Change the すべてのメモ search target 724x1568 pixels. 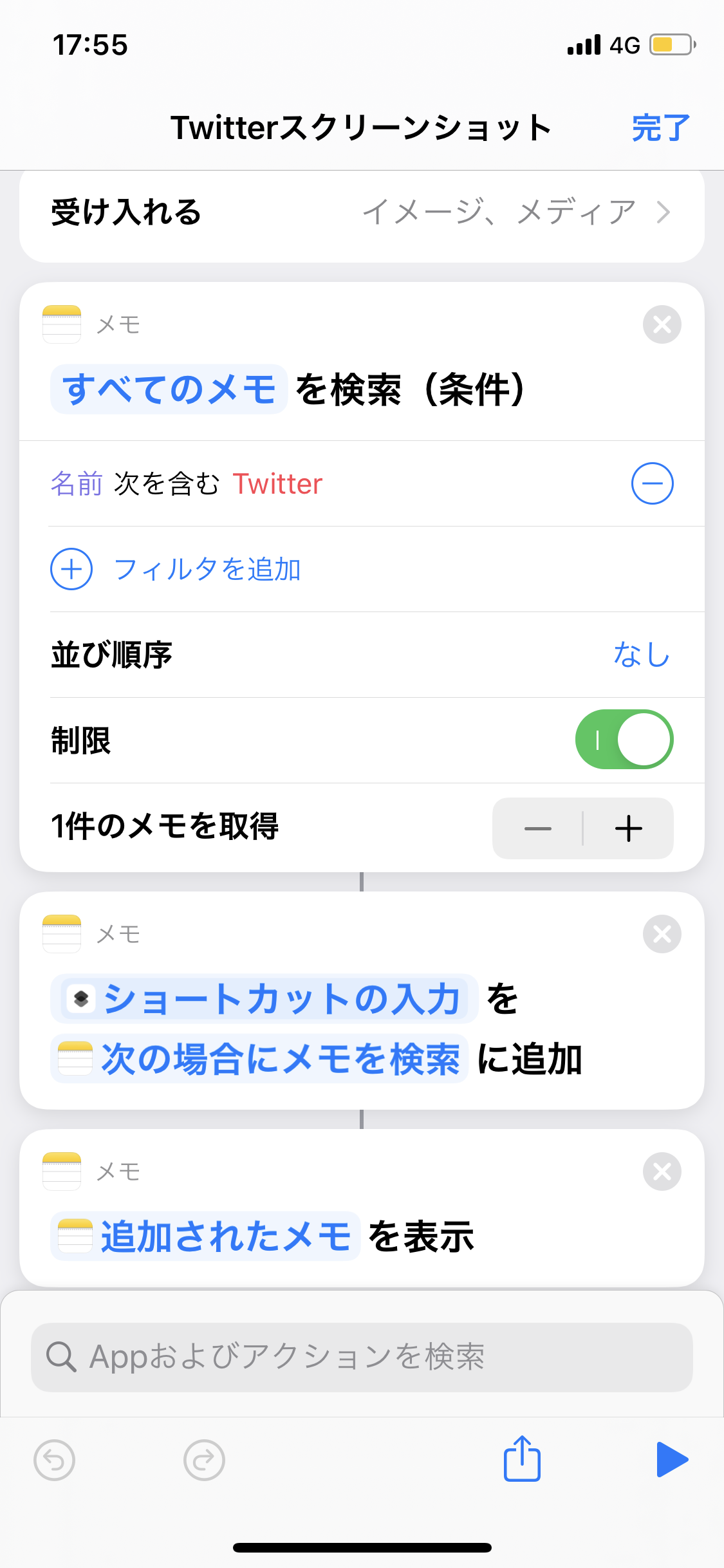coord(169,389)
